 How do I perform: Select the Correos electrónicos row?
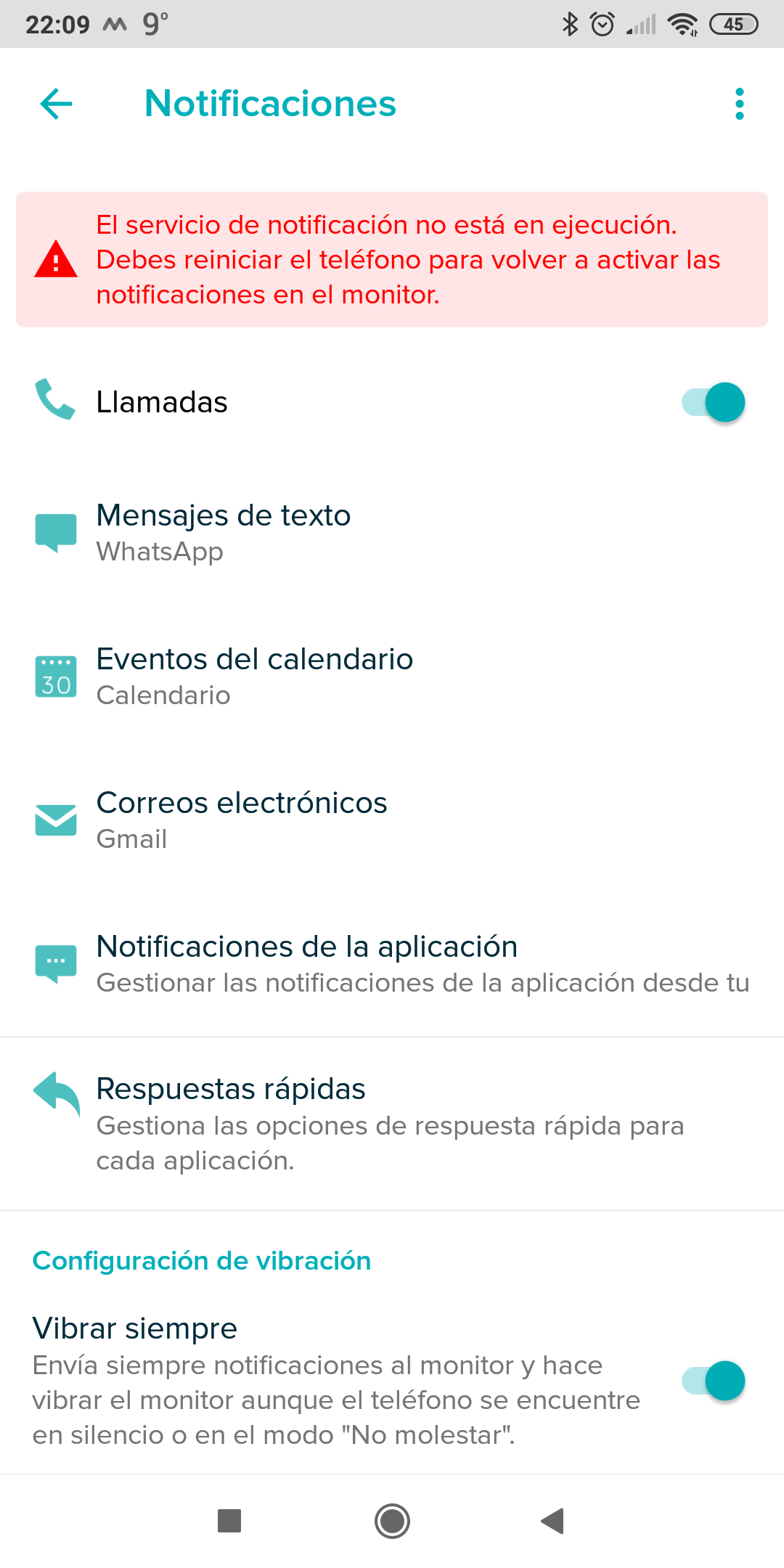392,820
